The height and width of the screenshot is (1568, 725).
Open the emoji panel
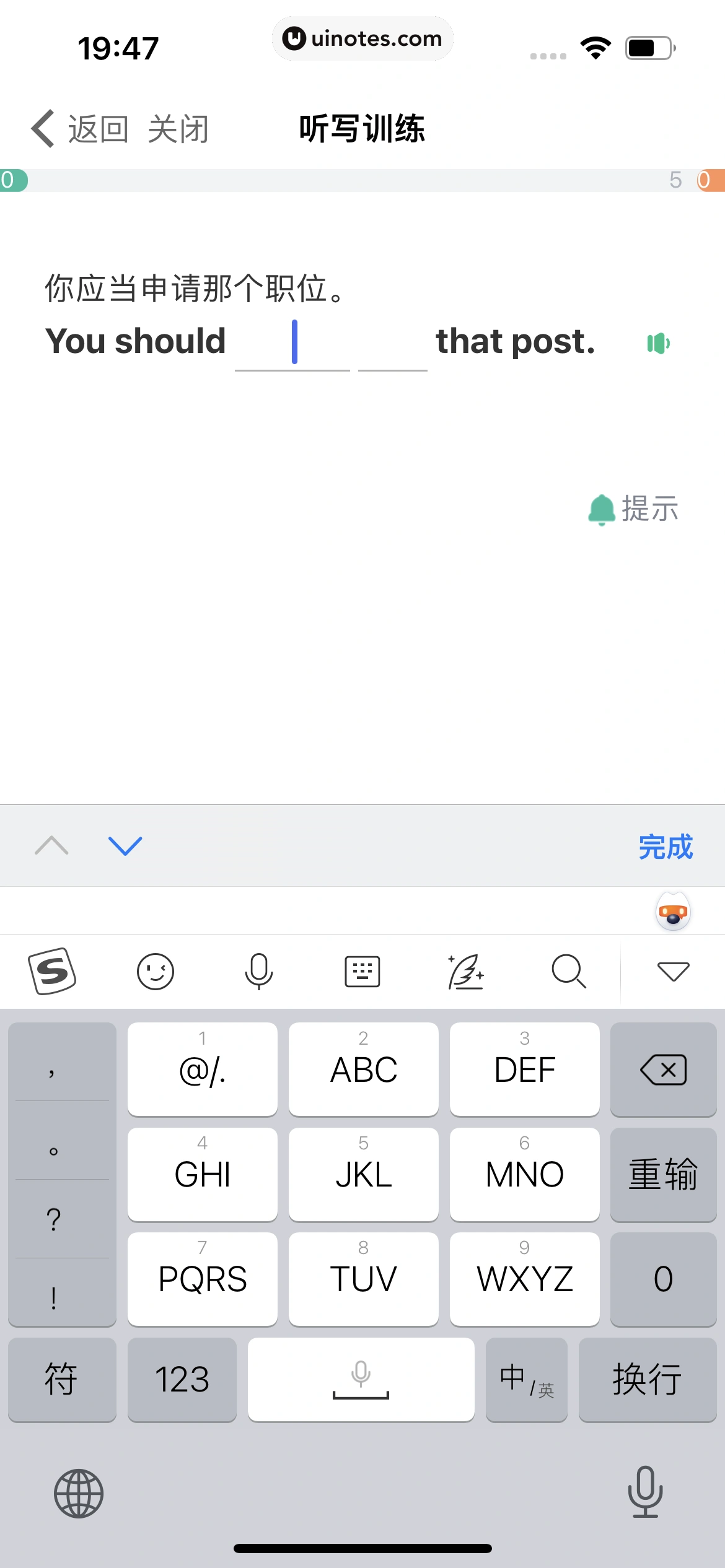(x=156, y=971)
